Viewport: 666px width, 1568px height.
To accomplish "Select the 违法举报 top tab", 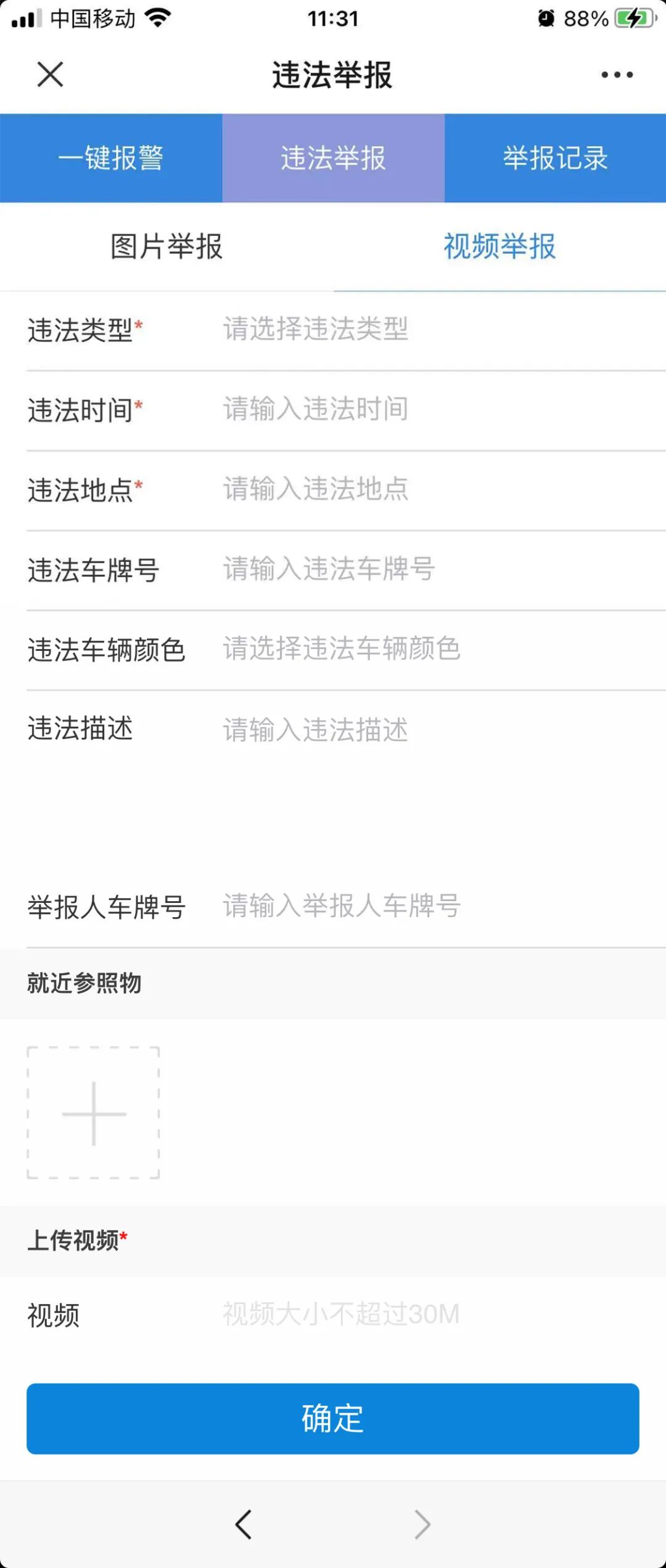I will 333,158.
